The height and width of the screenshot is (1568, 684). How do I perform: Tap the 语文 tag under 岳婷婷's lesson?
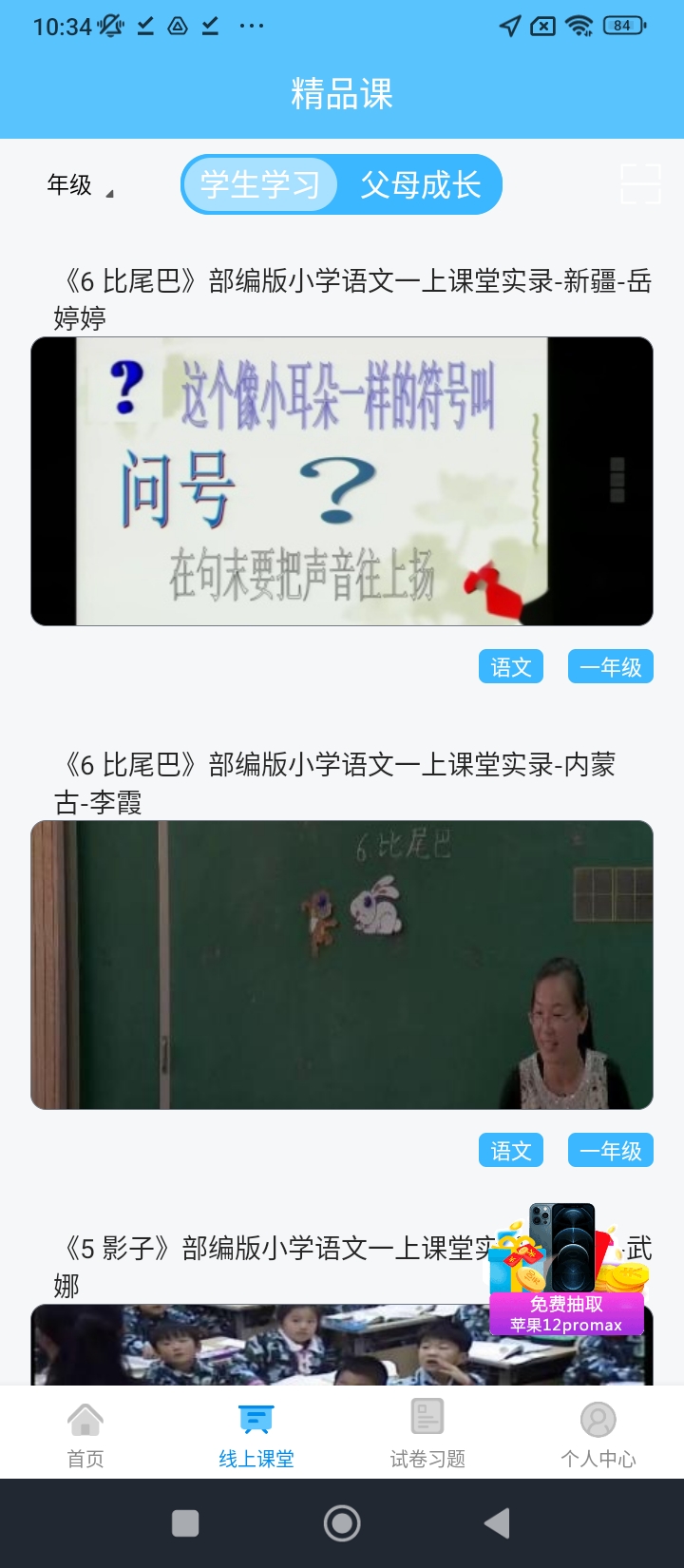pyautogui.click(x=511, y=667)
